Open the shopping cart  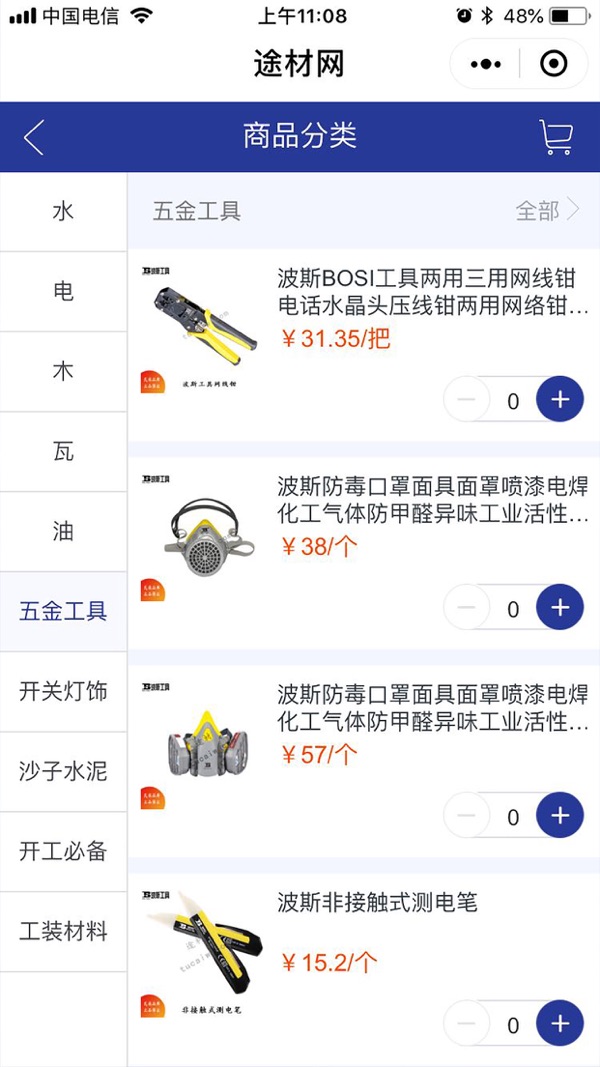(555, 137)
